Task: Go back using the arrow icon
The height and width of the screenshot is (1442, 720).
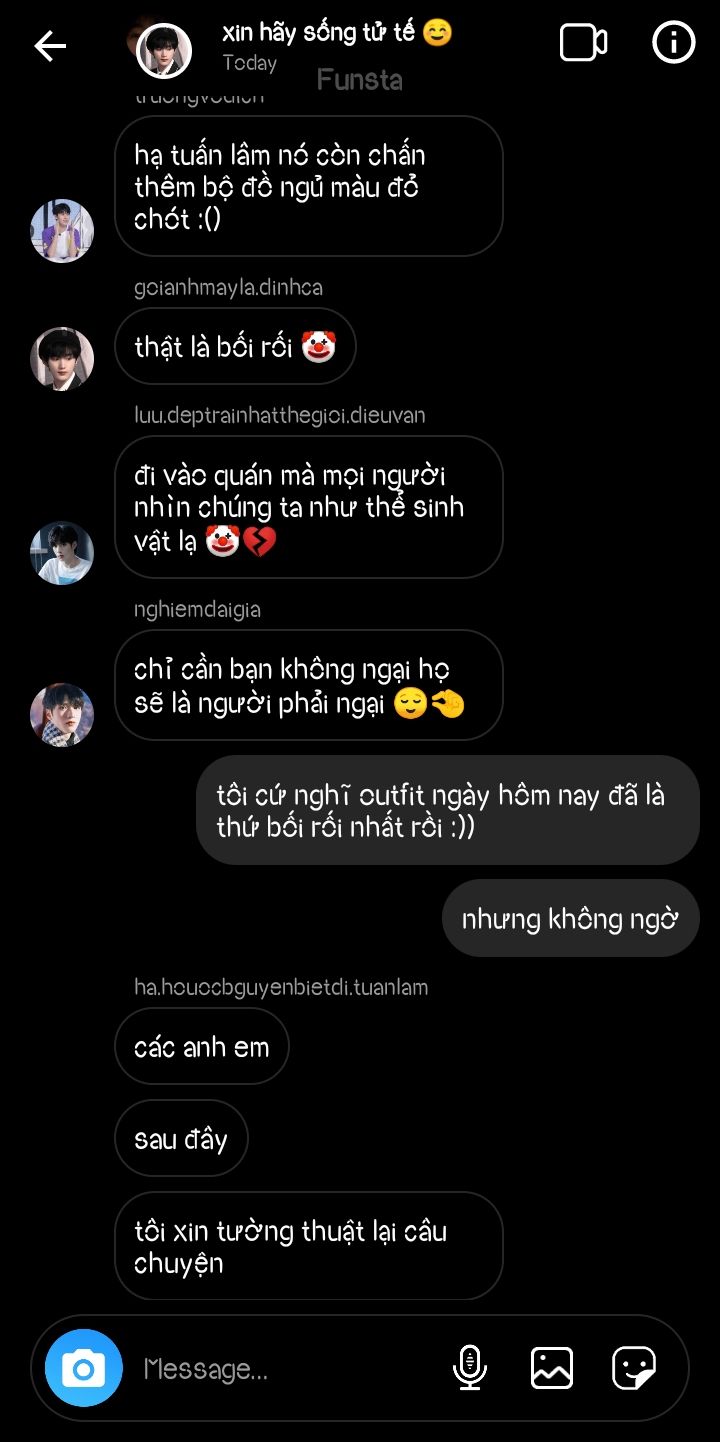Action: [50, 45]
